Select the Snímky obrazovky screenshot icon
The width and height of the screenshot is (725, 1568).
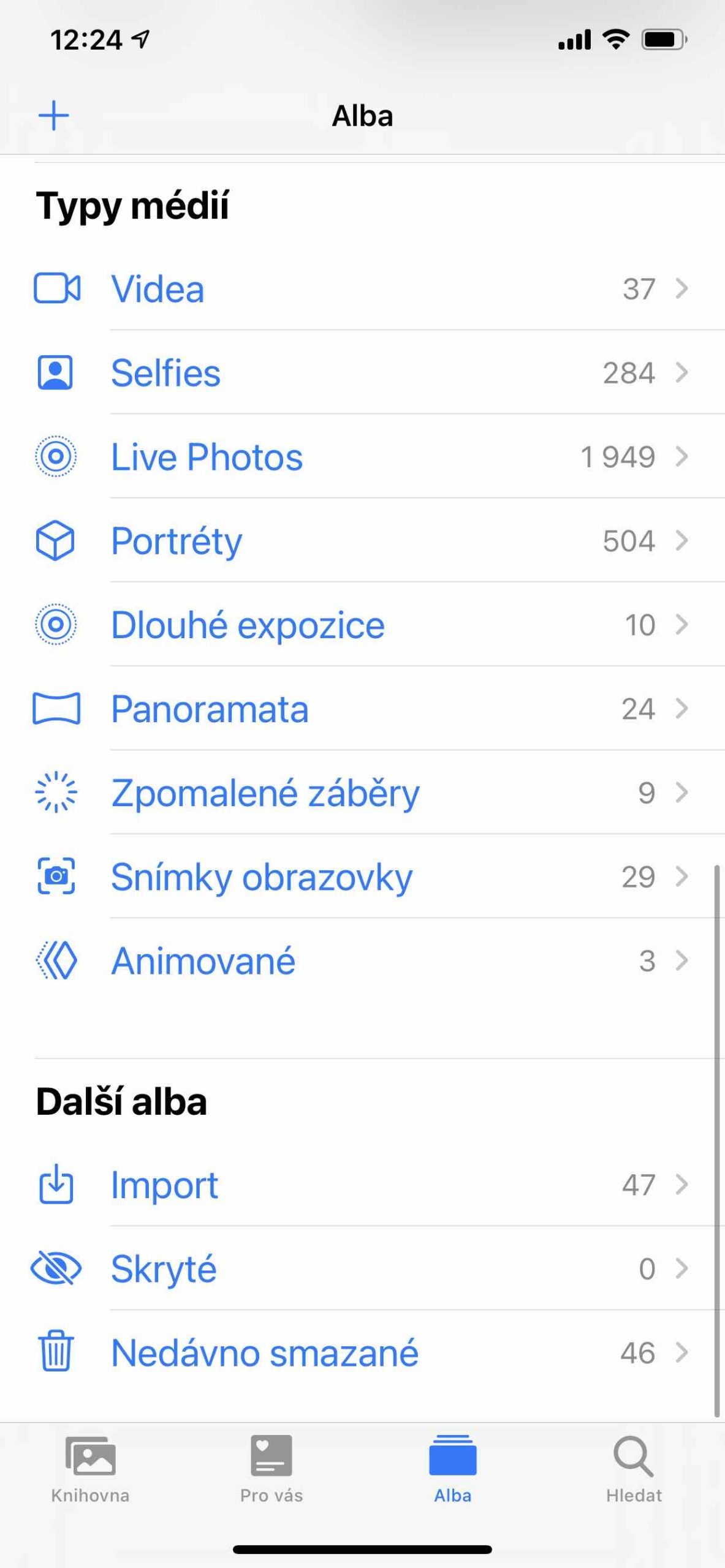[56, 876]
